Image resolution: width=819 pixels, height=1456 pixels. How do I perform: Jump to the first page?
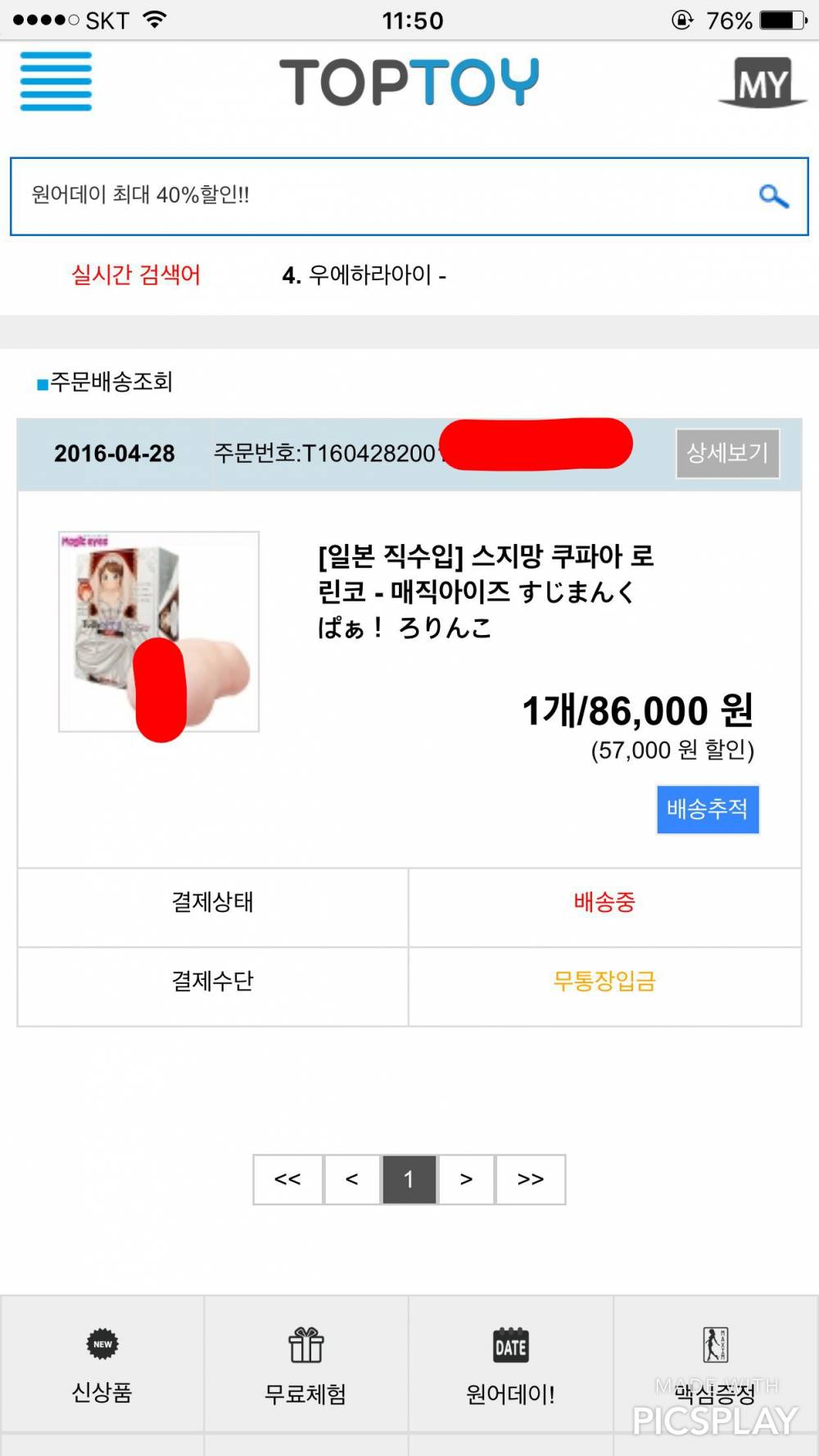(x=287, y=1179)
